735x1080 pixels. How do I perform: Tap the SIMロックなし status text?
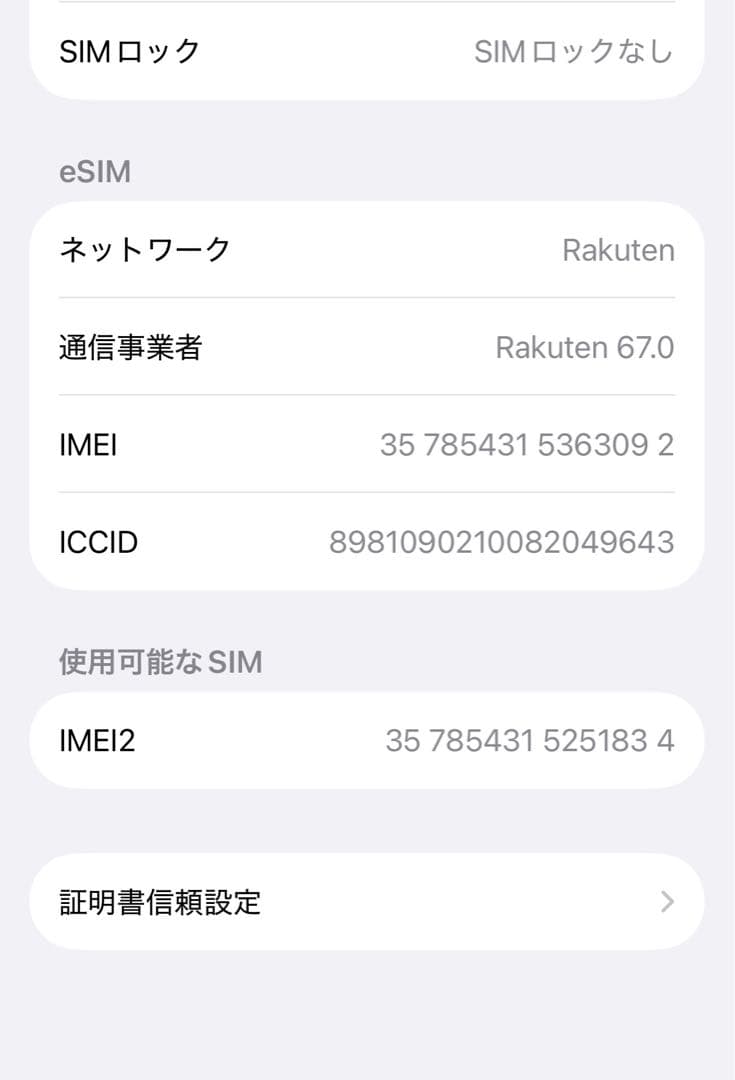click(579, 51)
